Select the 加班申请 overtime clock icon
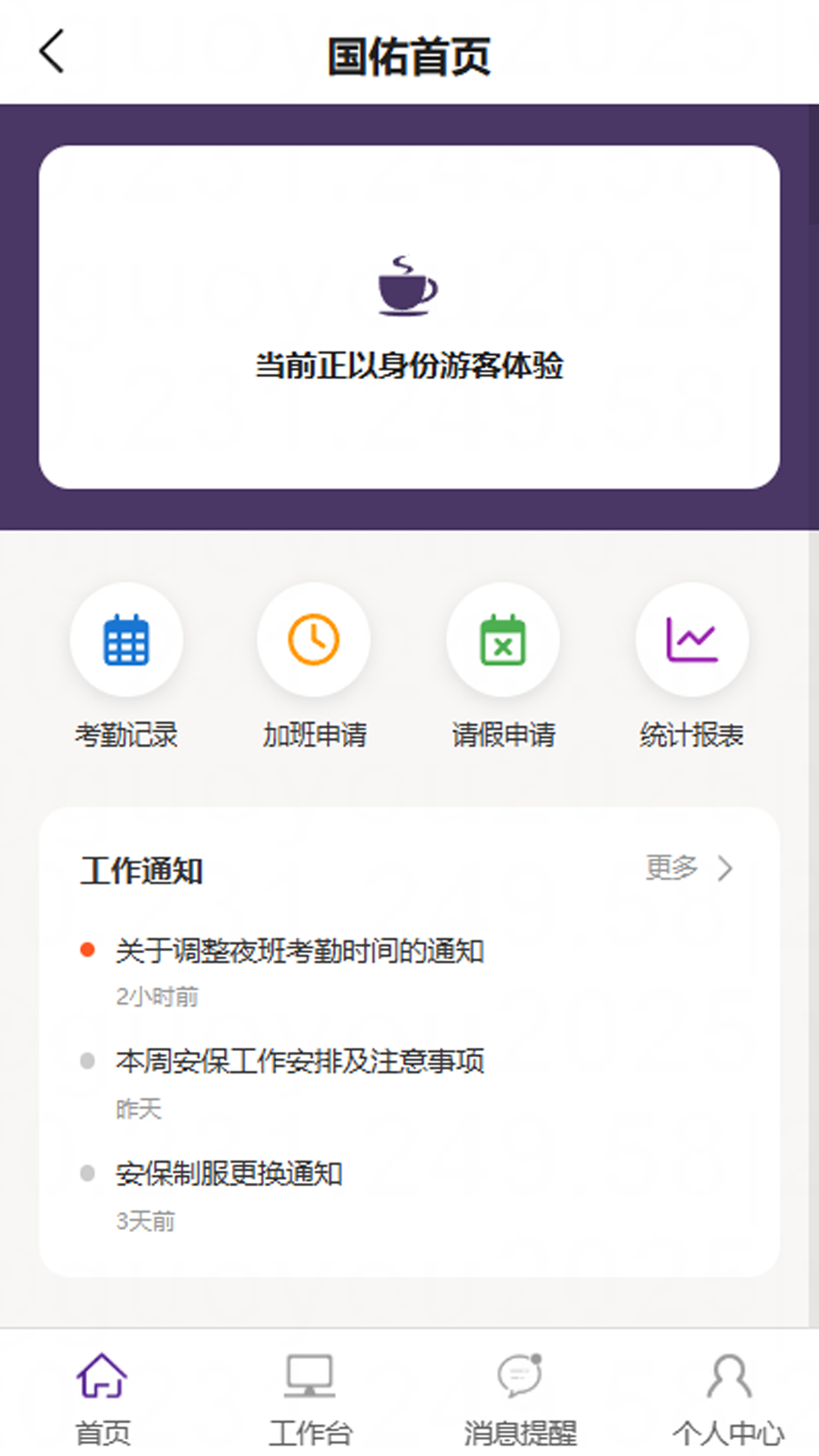This screenshot has width=819, height=1456. click(315, 639)
